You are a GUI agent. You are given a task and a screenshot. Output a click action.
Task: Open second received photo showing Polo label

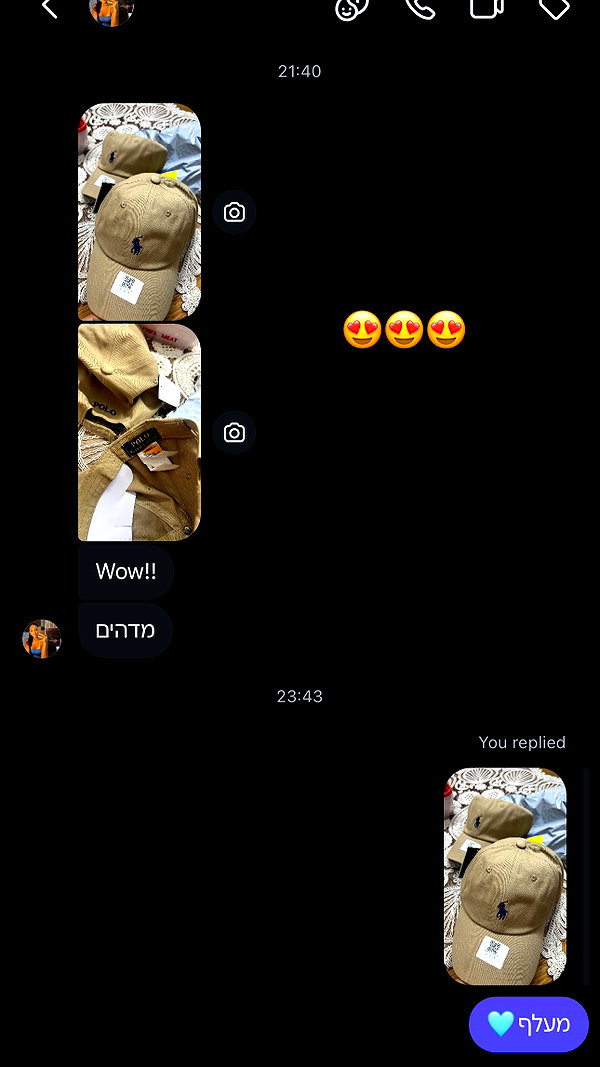(139, 432)
